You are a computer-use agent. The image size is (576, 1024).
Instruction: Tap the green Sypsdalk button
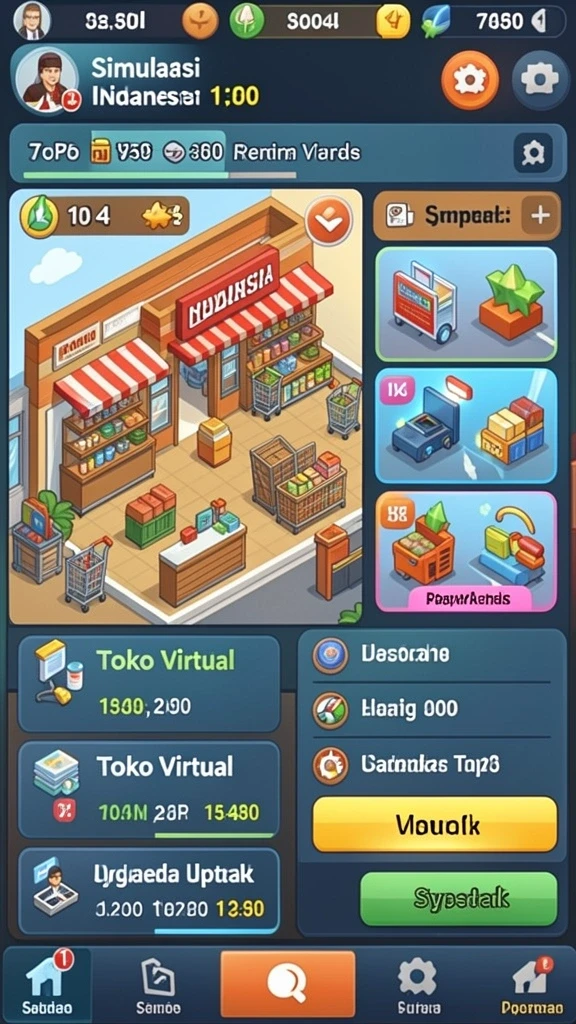tap(459, 899)
